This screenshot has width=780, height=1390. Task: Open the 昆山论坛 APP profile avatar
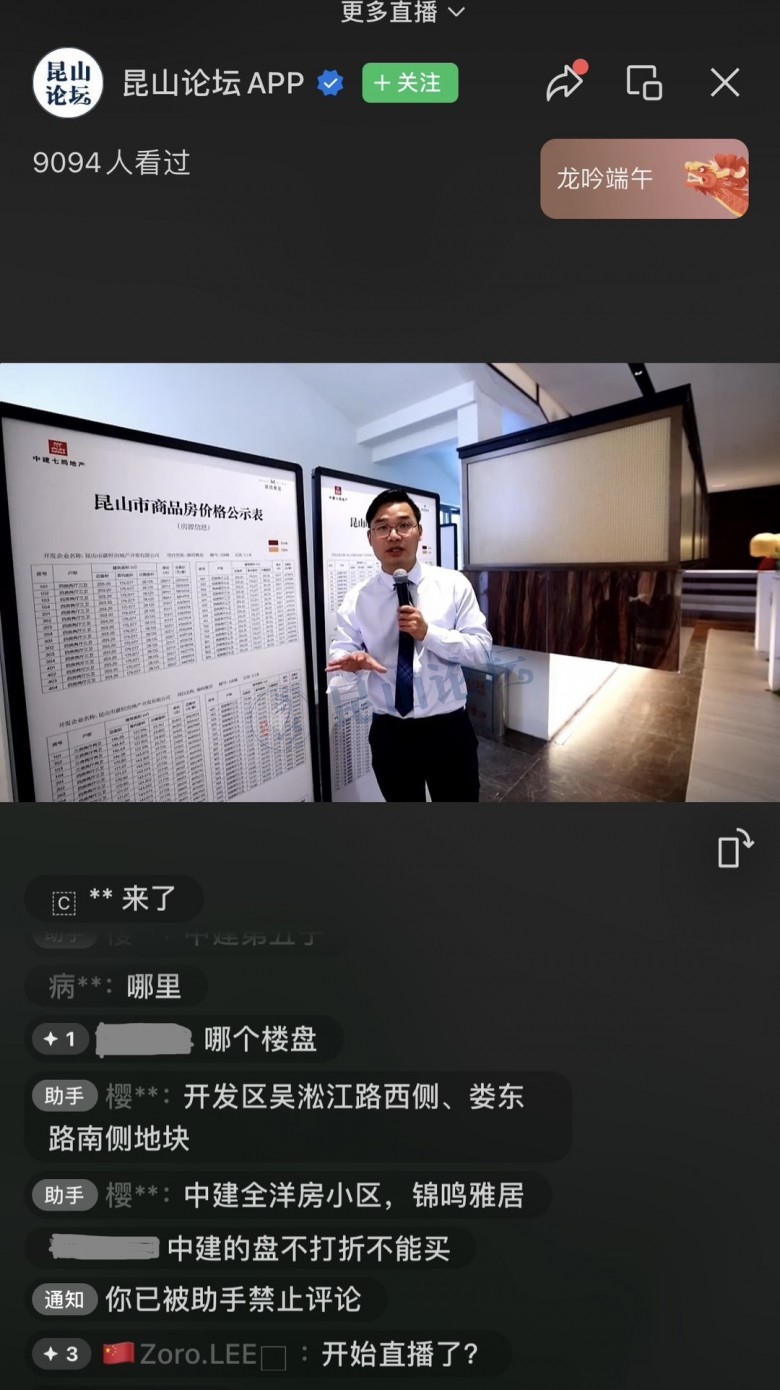(68, 83)
